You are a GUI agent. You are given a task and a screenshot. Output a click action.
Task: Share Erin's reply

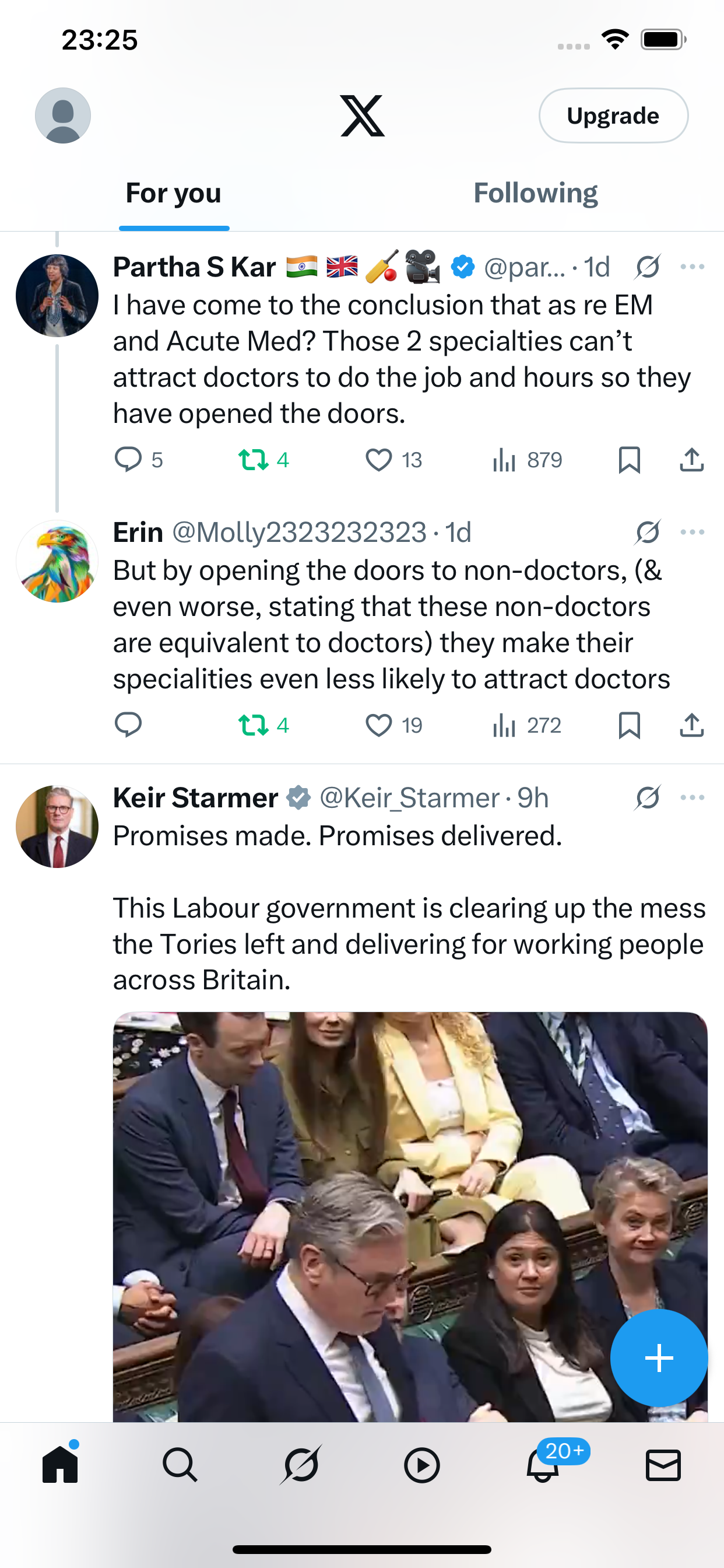tap(692, 725)
